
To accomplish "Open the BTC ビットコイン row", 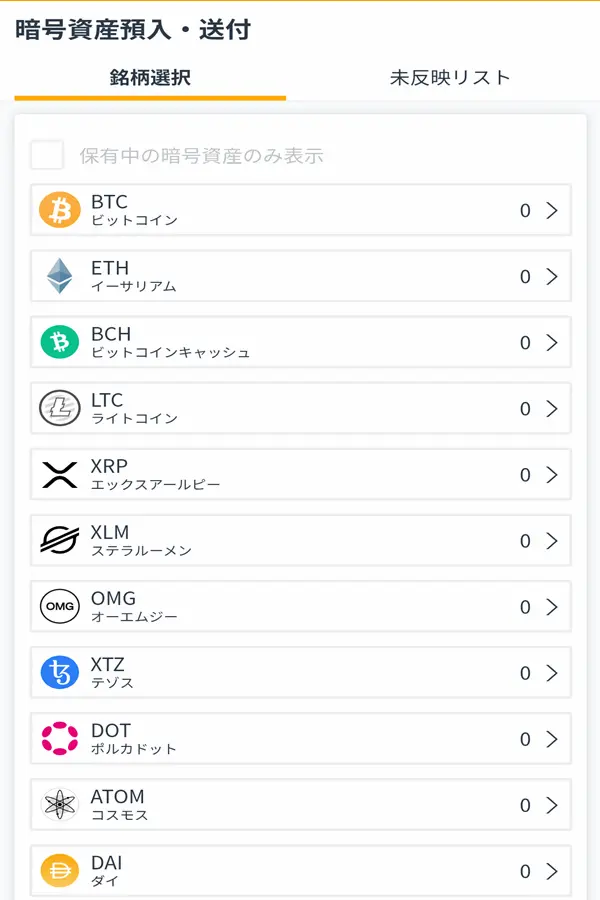I will point(300,211).
